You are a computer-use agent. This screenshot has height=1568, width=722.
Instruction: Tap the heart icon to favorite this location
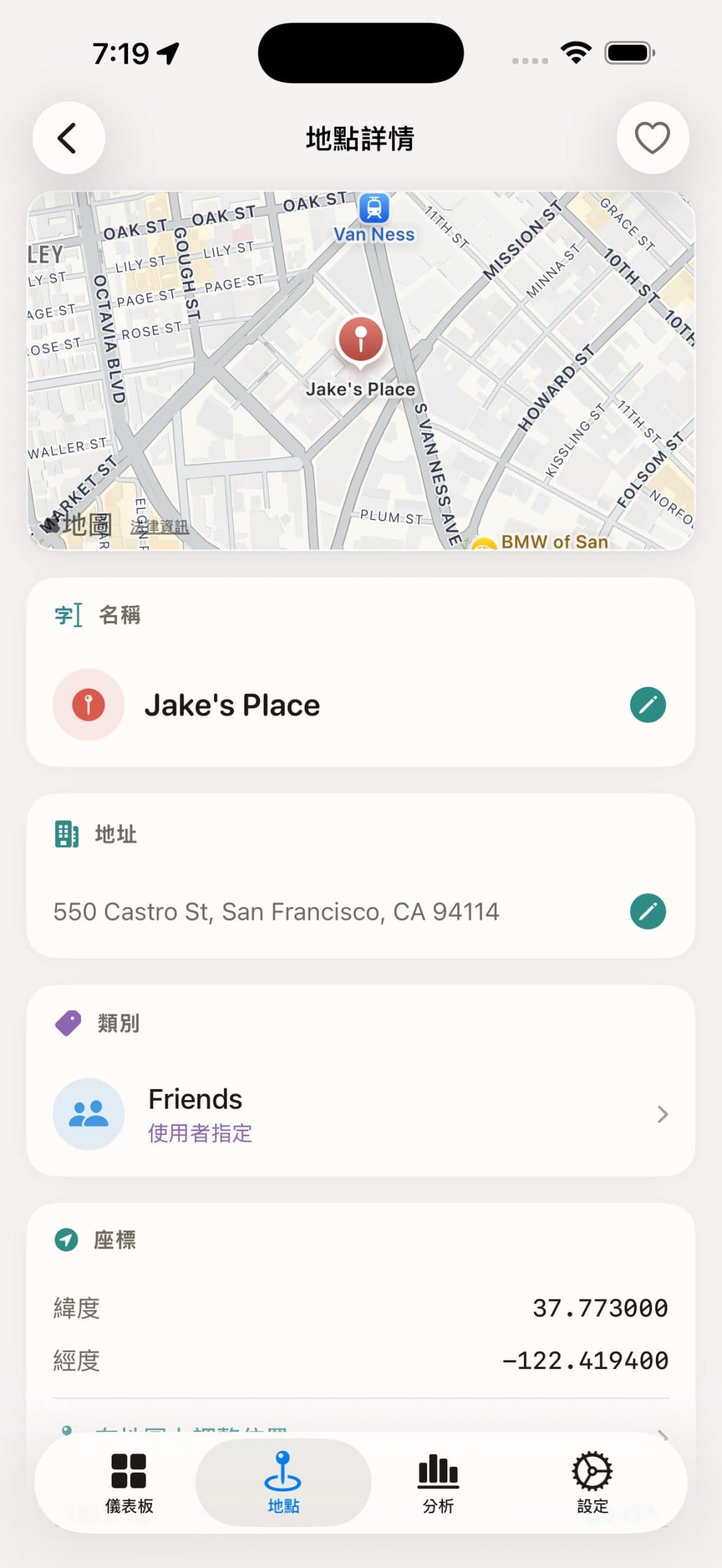652,138
